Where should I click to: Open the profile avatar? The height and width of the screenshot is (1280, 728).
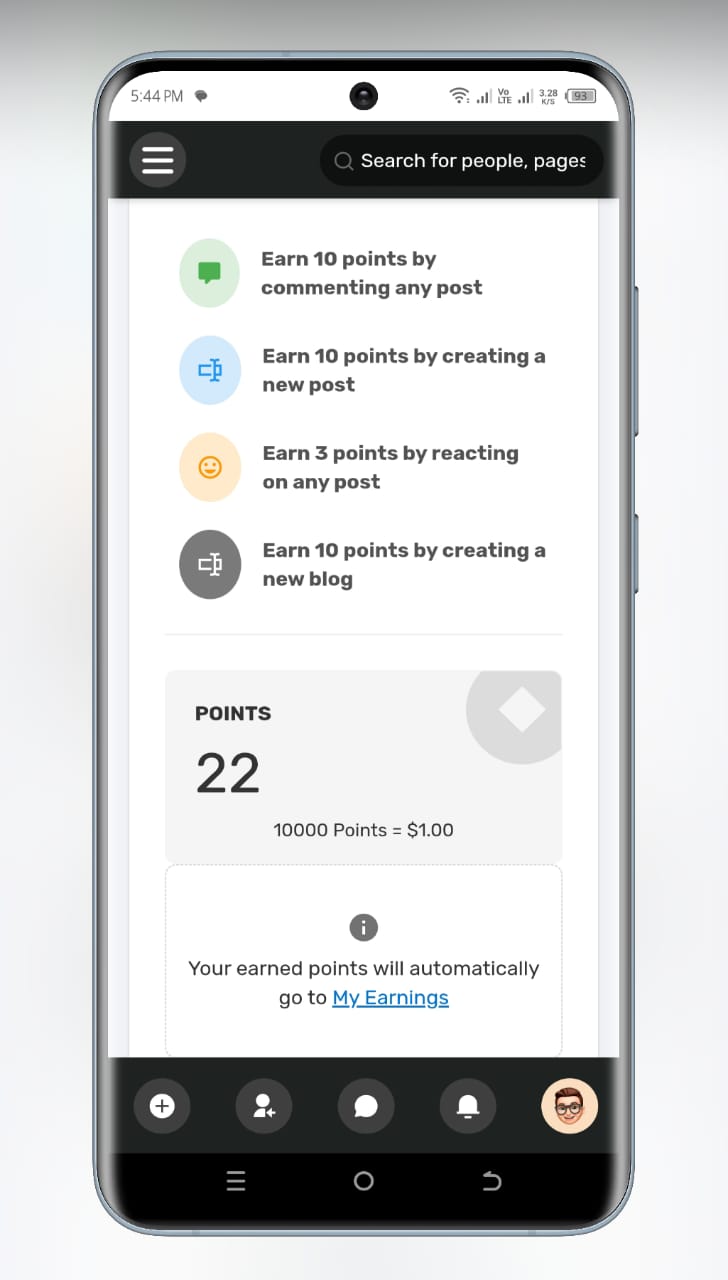tap(569, 1106)
